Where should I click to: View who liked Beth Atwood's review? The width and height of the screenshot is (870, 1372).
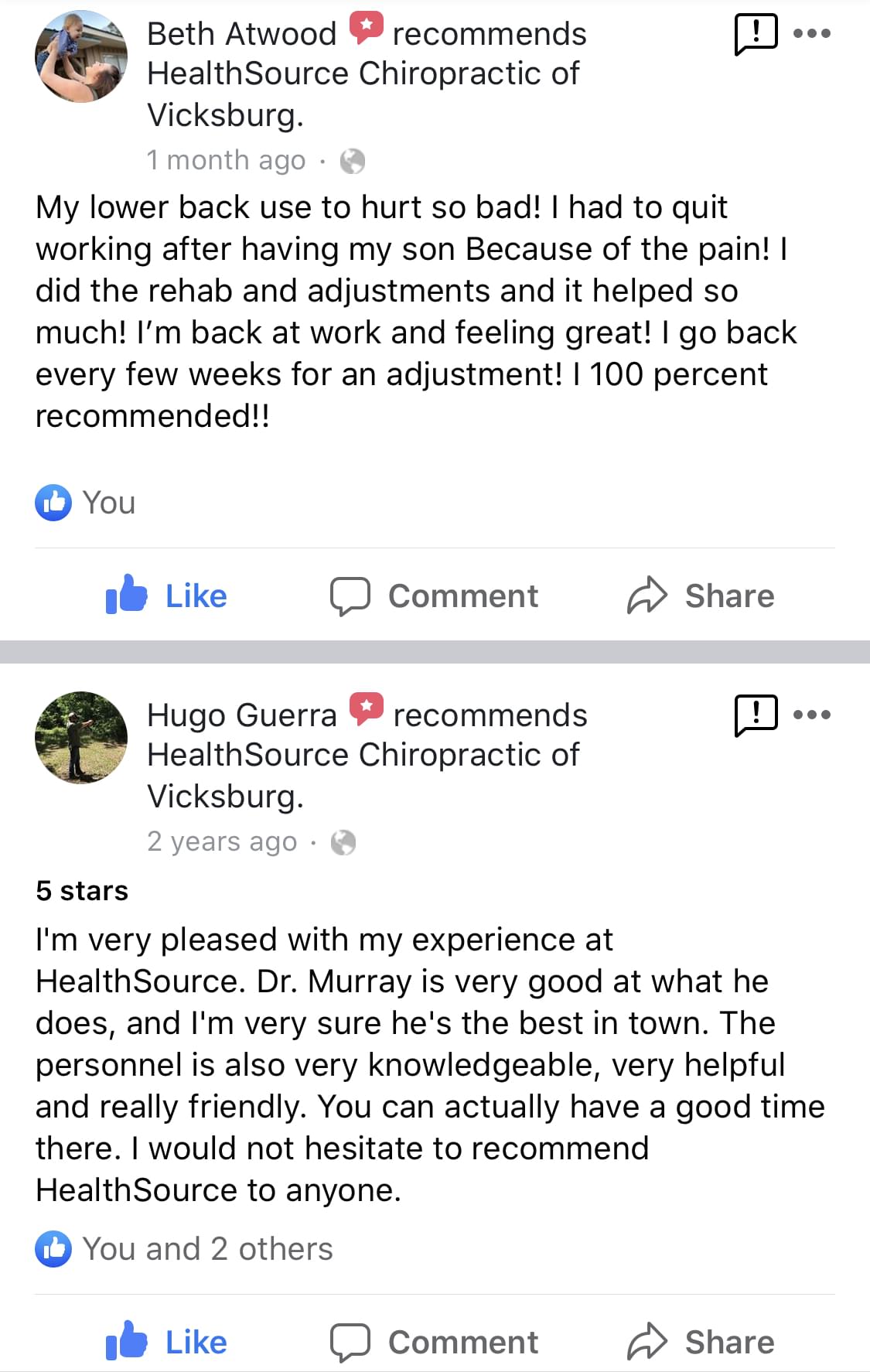click(x=86, y=503)
